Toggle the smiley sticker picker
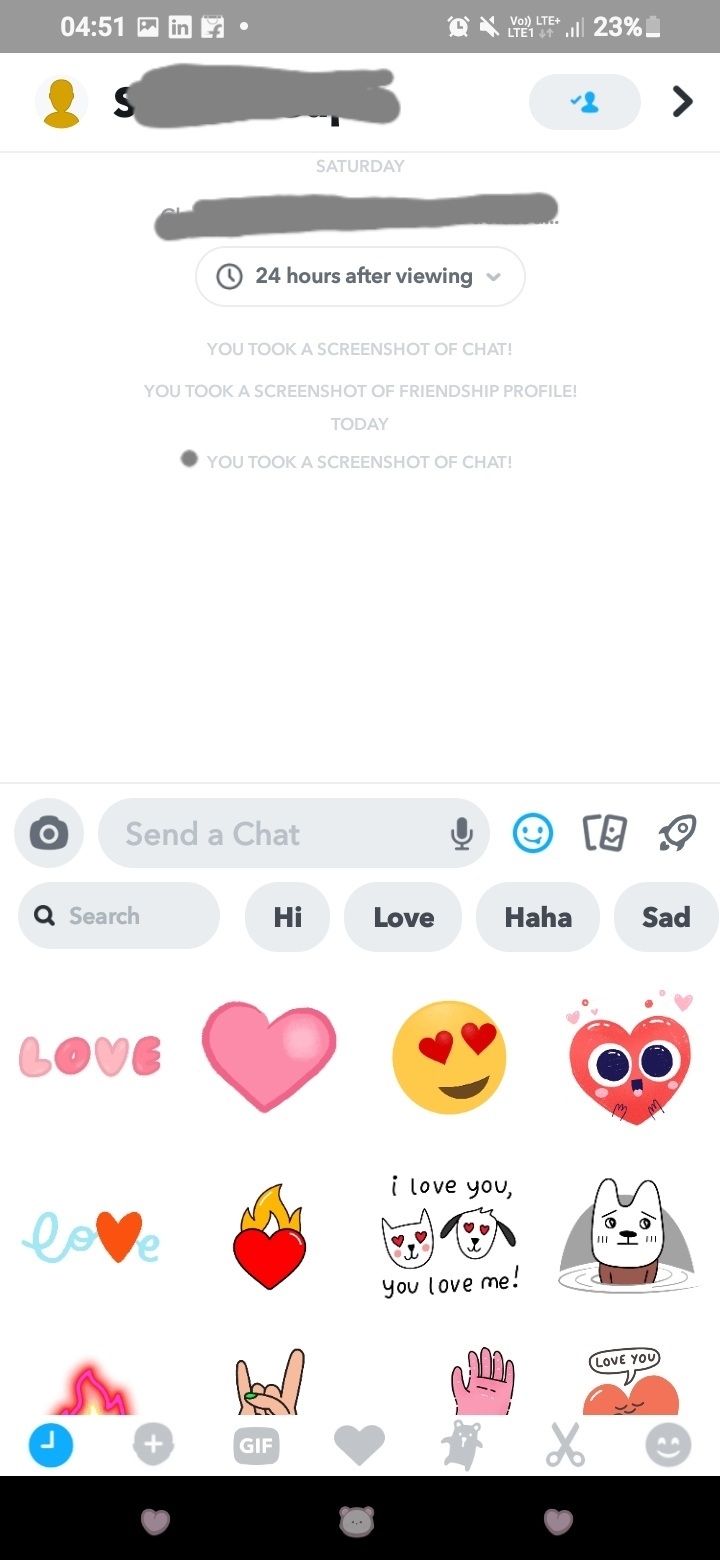 pyautogui.click(x=533, y=832)
